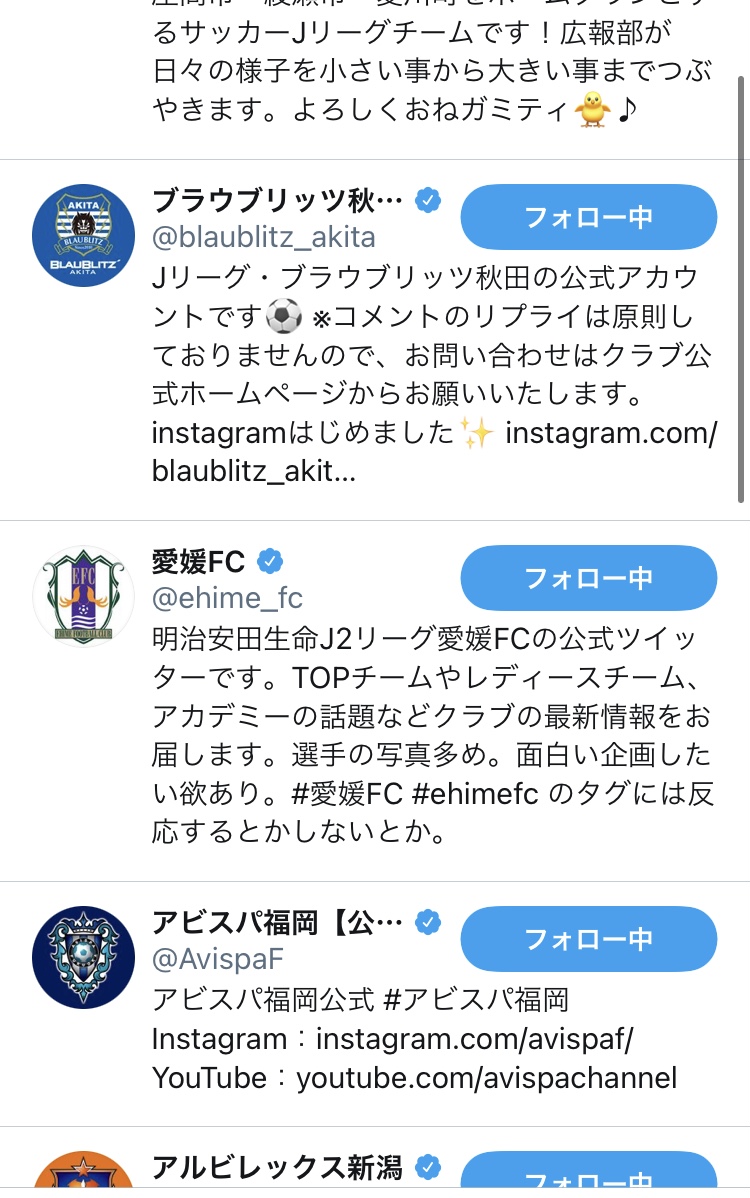Open the instagram.com/avispaf/ link
Viewport: 750px width, 1198px height.
(474, 1039)
